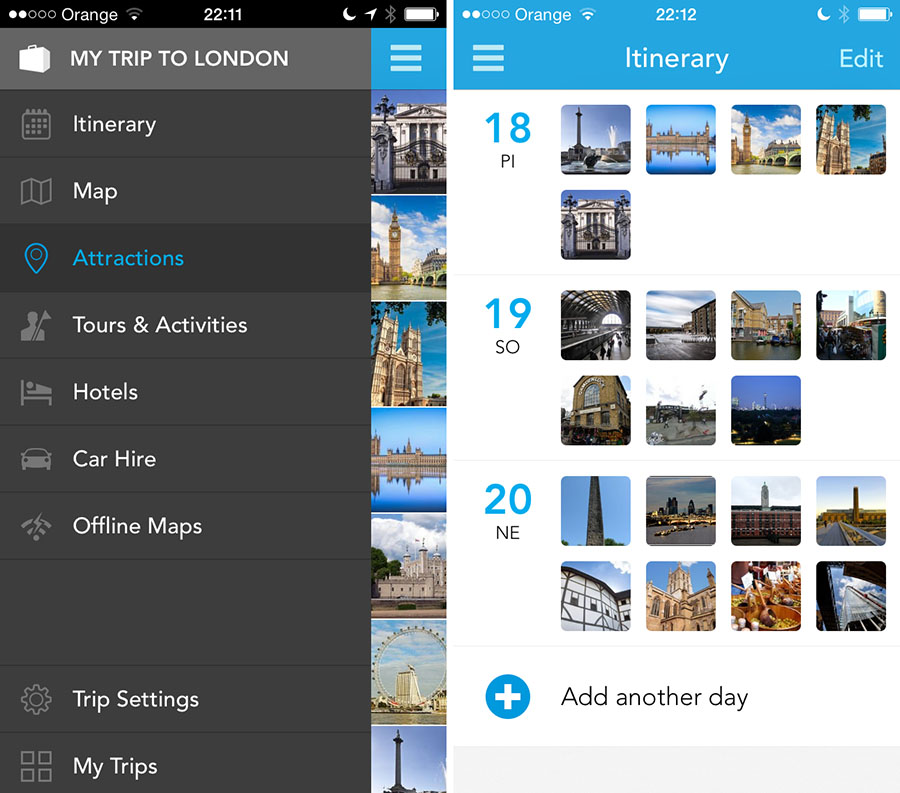Select Attractions in the side menu
900x793 pixels.
click(x=128, y=258)
